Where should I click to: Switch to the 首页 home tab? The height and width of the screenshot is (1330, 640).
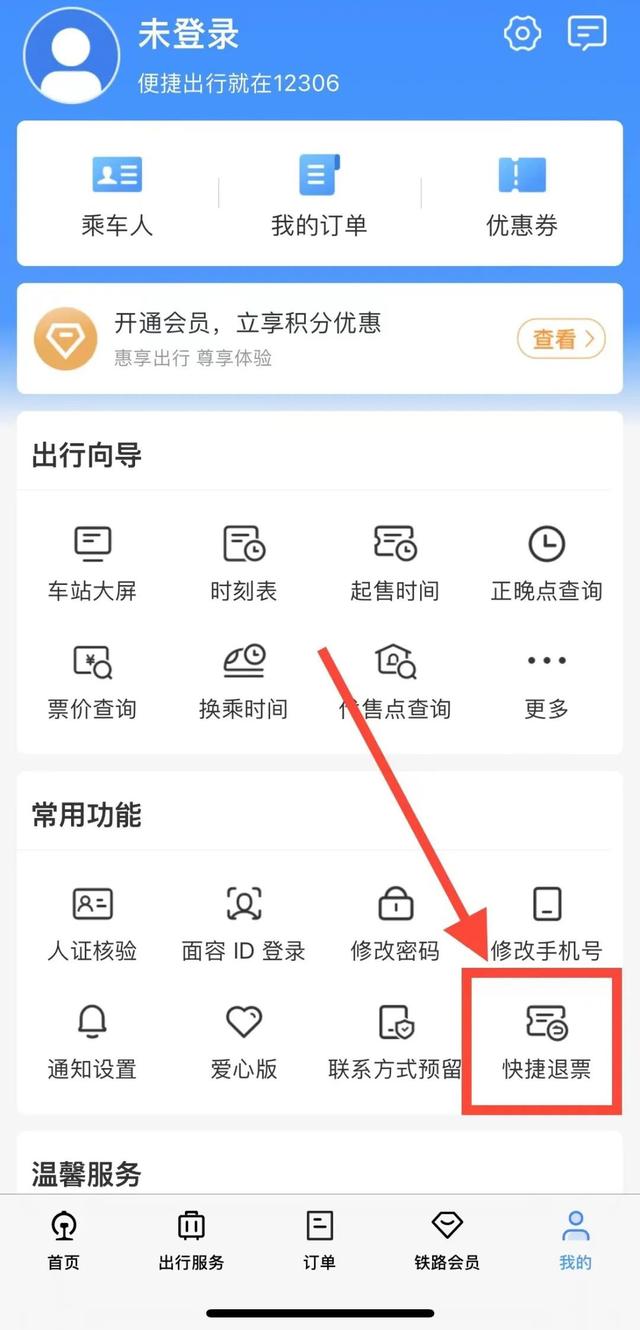coord(63,1240)
